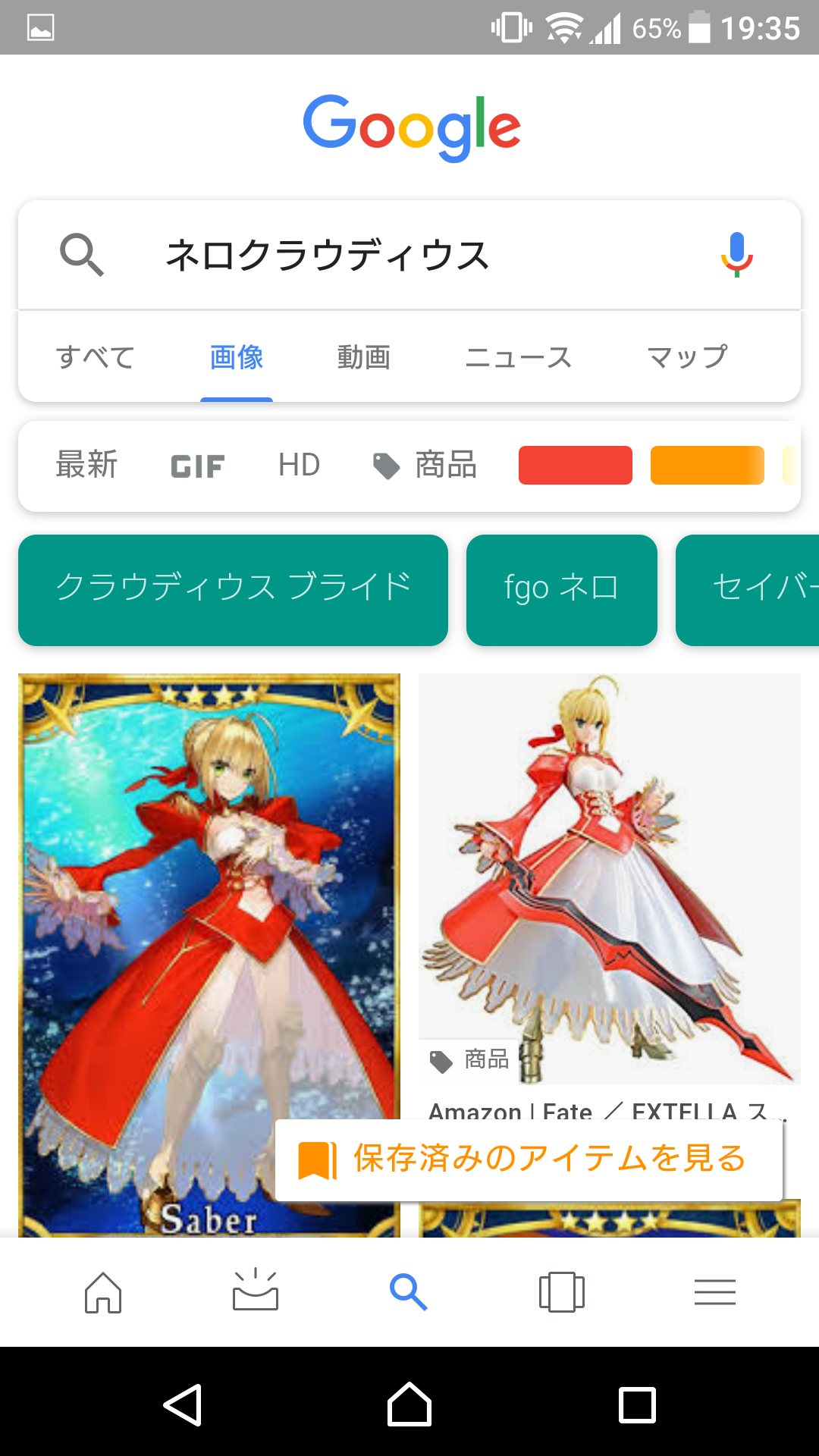Switch to the すべて tab
Image resolution: width=819 pixels, height=1456 pixels.
tap(96, 357)
